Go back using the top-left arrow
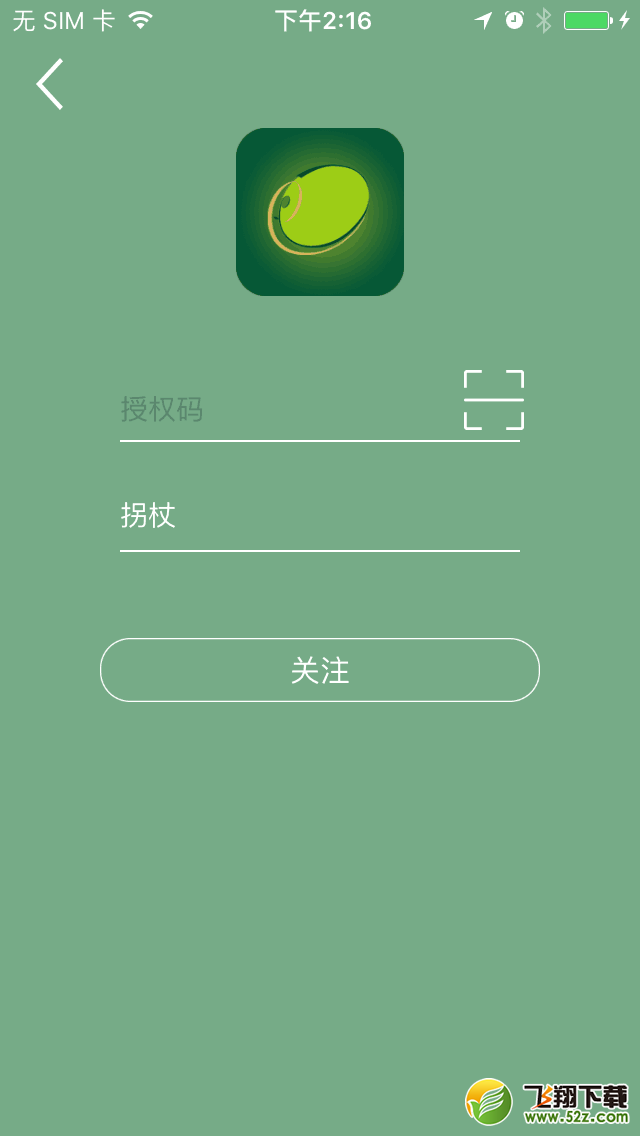The width and height of the screenshot is (640, 1136). (50, 84)
